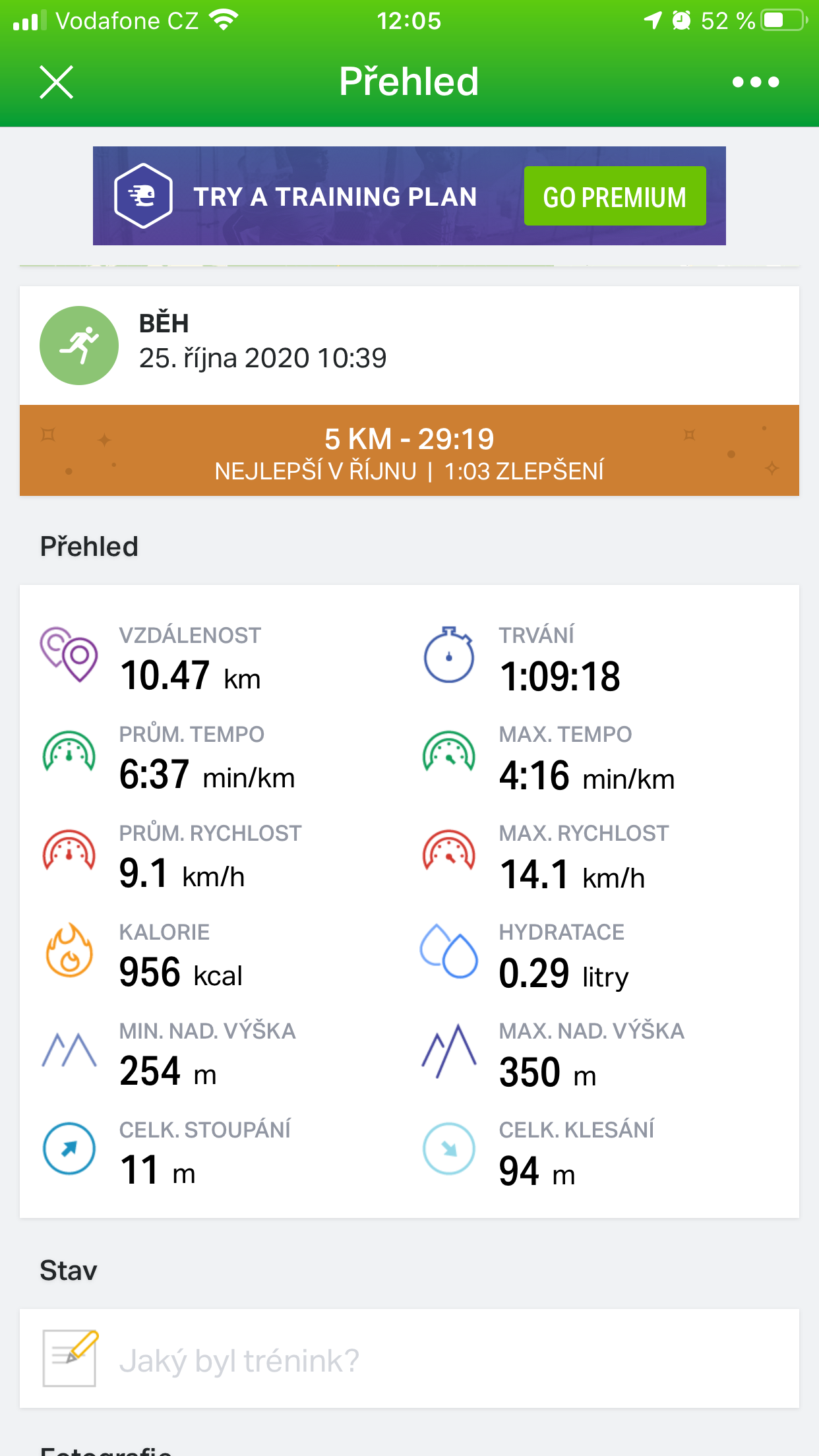The height and width of the screenshot is (1456, 819).
Task: Open the 5 KM best-in-October record banner
Action: pyautogui.click(x=409, y=450)
